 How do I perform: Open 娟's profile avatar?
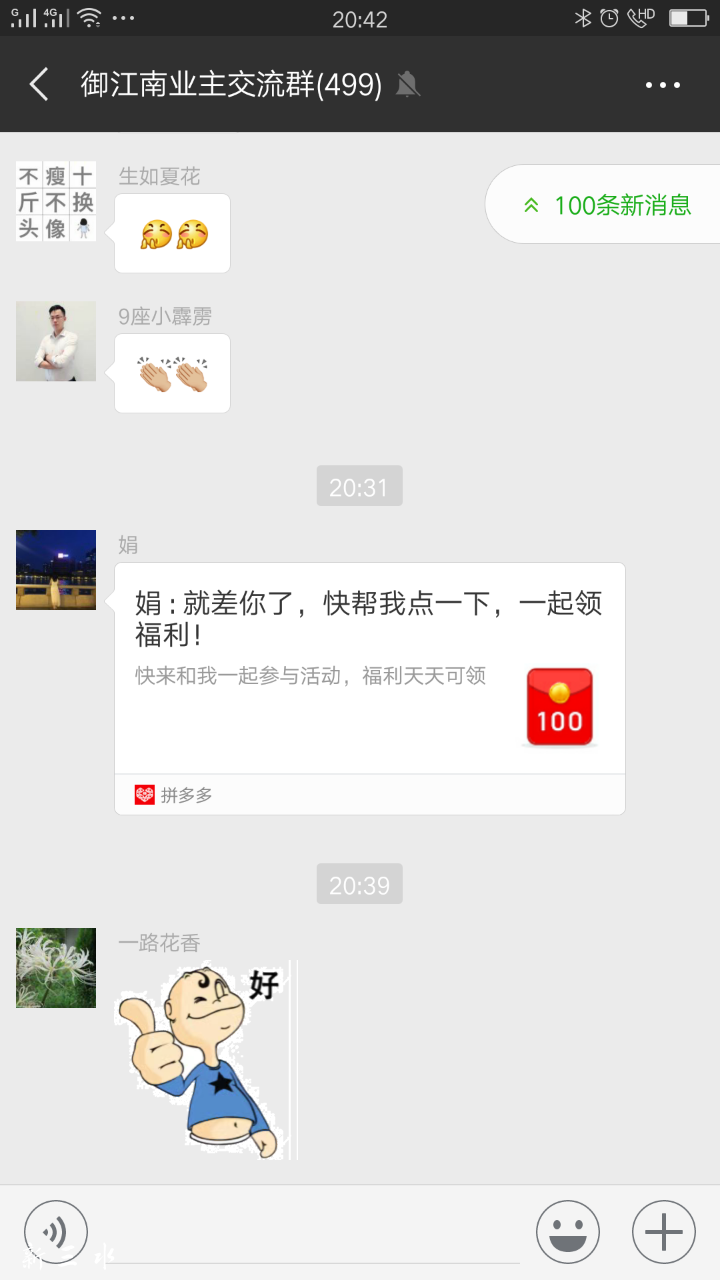(x=56, y=570)
